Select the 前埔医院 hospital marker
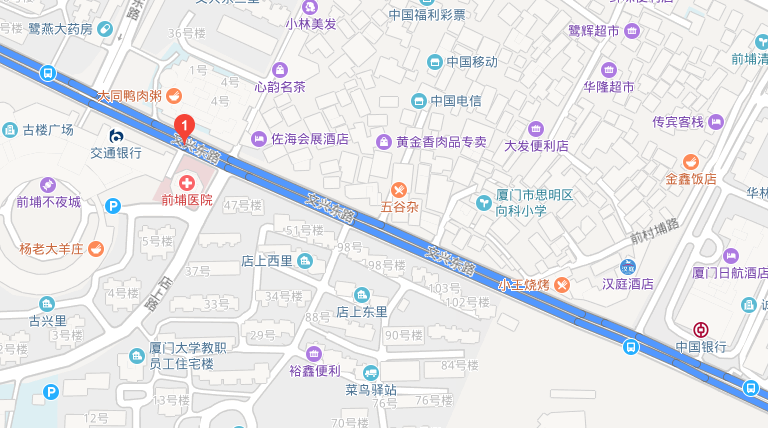Image resolution: width=768 pixels, height=428 pixels. tap(186, 183)
